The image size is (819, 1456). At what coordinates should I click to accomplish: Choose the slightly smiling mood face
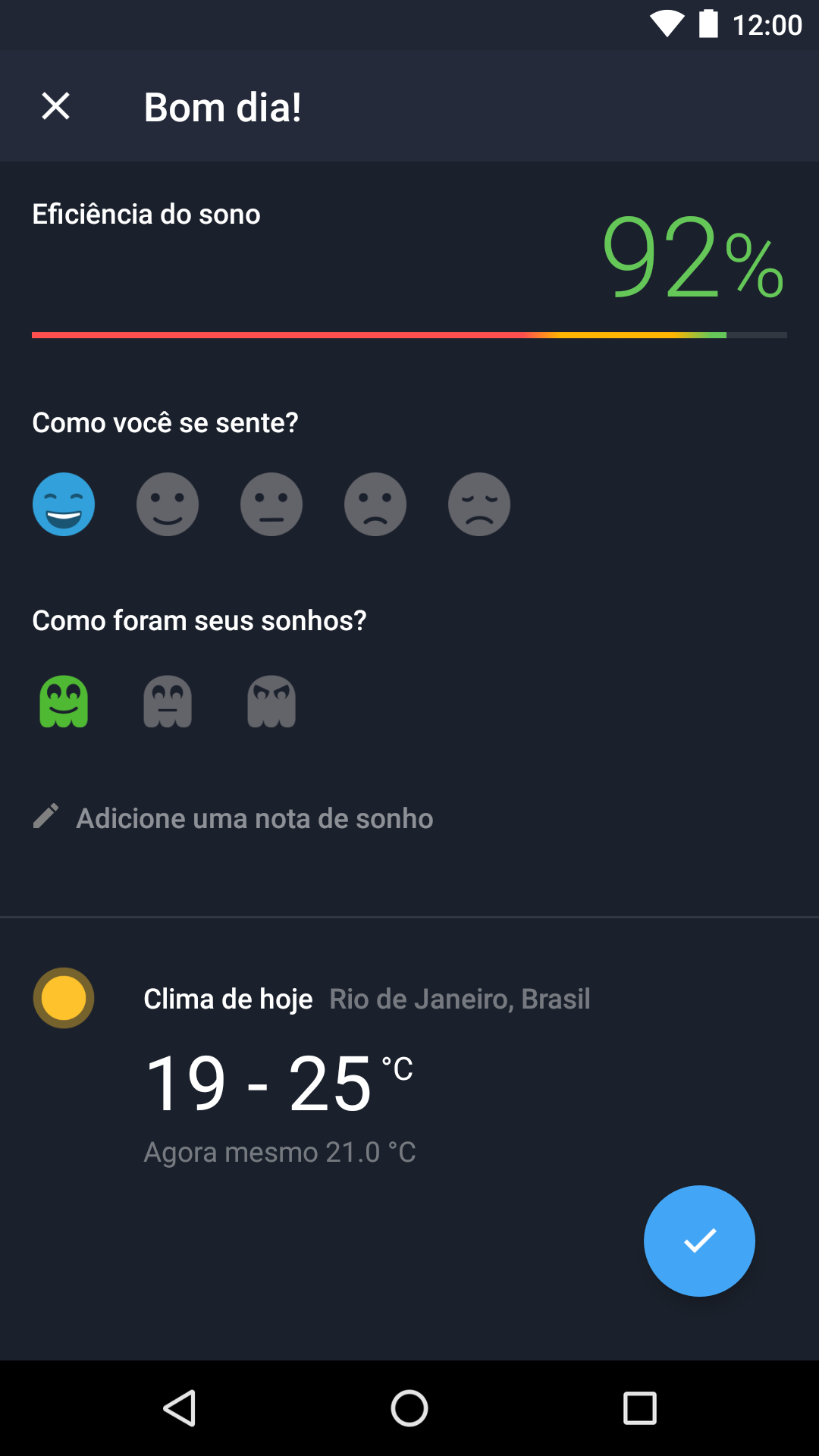tap(168, 504)
